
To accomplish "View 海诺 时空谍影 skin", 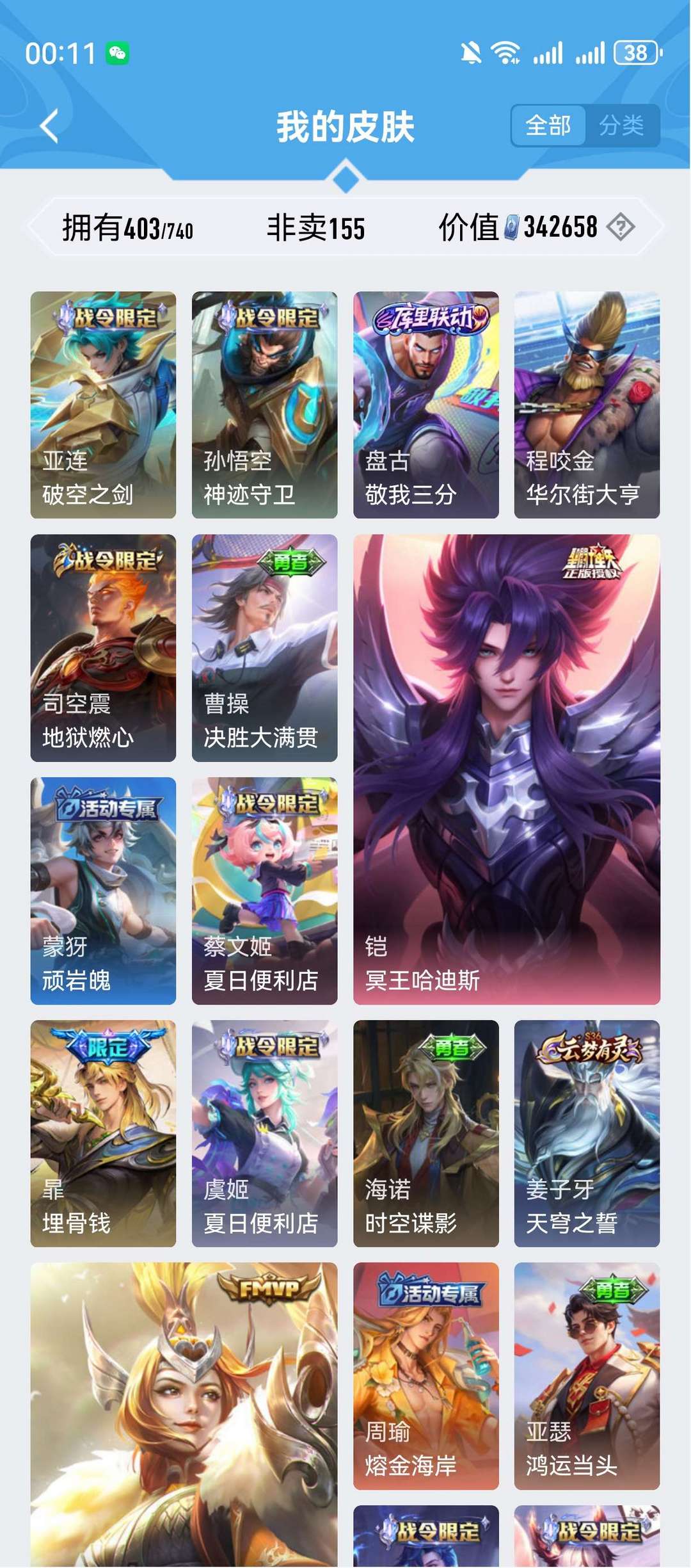I will (425, 1133).
